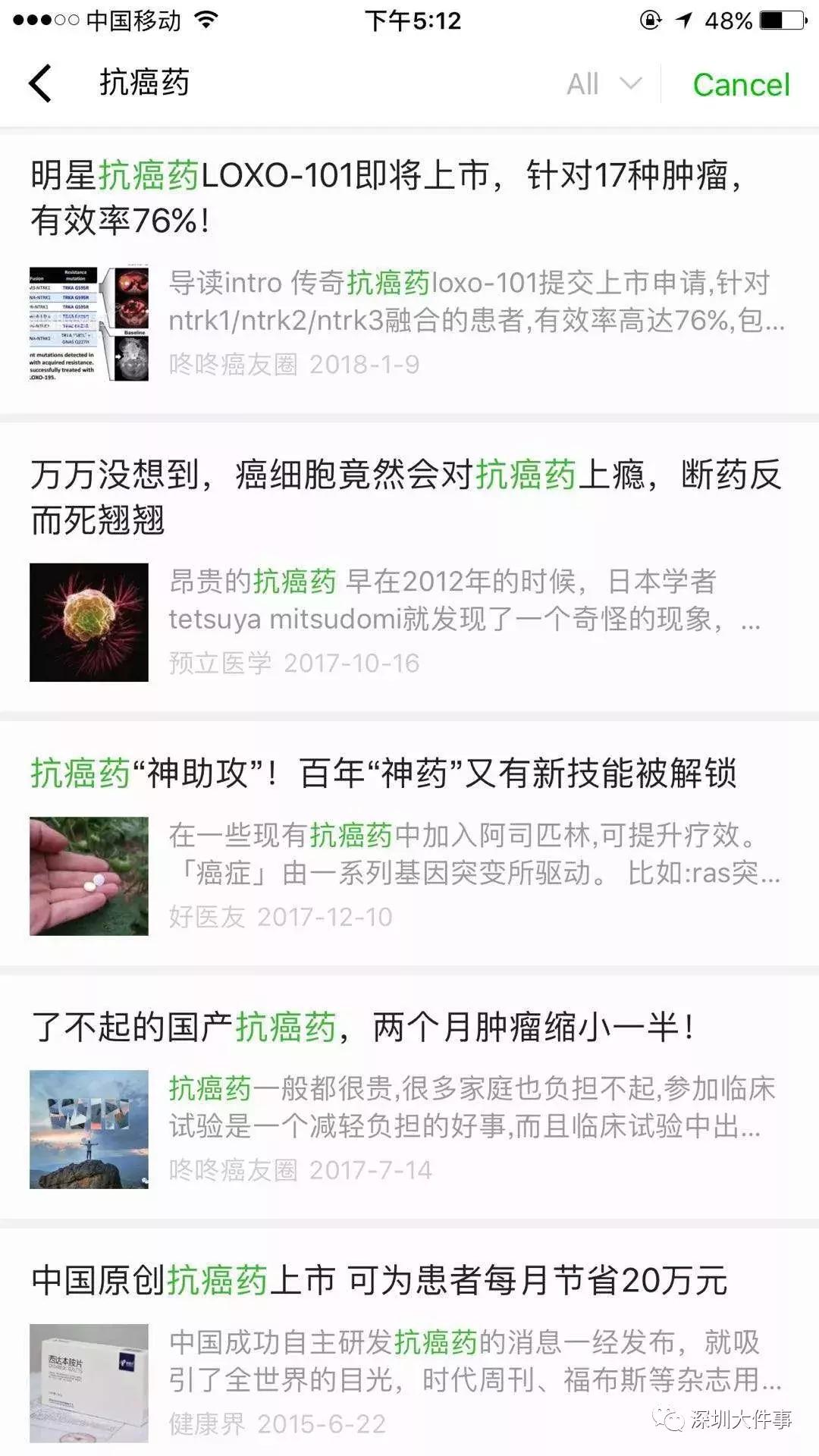Expand search scope options via the chevron
Image resolution: width=819 pixels, height=1456 pixels.
[629, 85]
